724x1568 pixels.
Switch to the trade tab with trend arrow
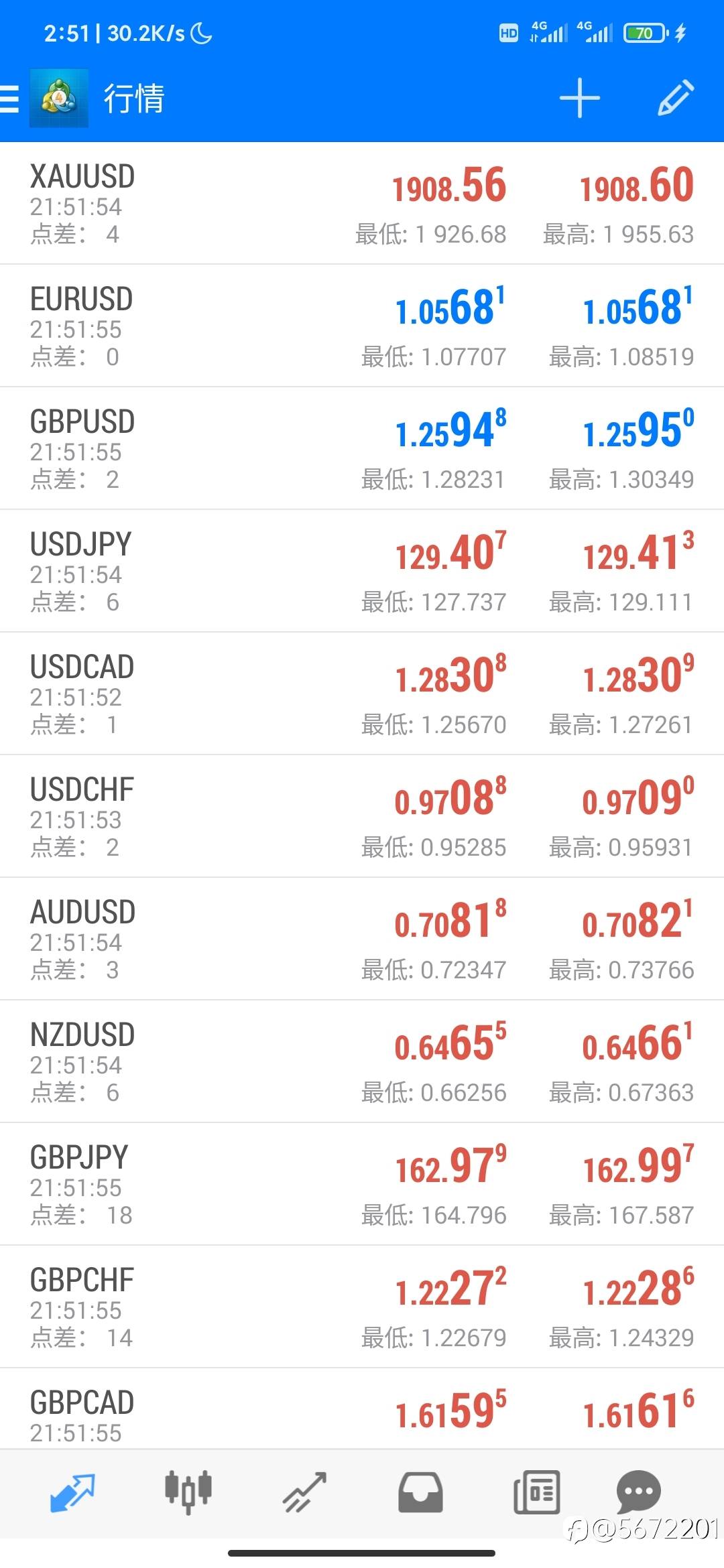click(x=304, y=1492)
